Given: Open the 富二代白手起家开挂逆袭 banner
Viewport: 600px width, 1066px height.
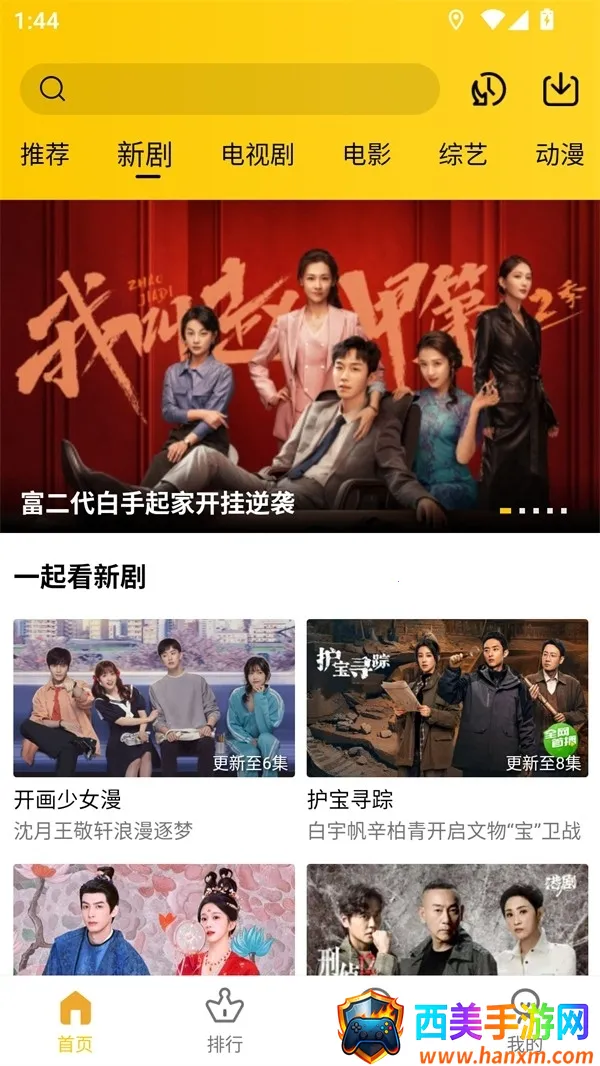Looking at the screenshot, I should point(300,366).
